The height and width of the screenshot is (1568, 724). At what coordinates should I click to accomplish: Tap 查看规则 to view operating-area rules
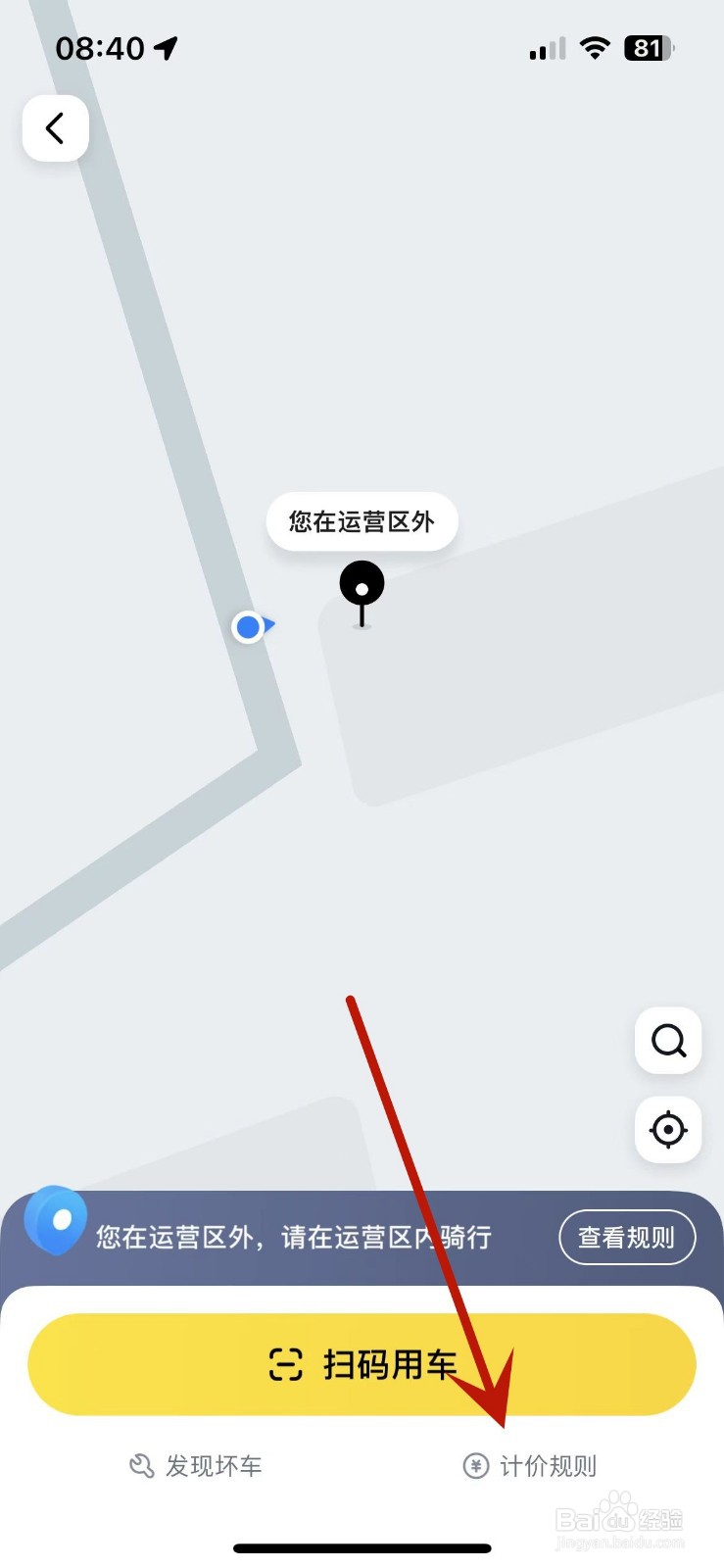[x=627, y=1238]
